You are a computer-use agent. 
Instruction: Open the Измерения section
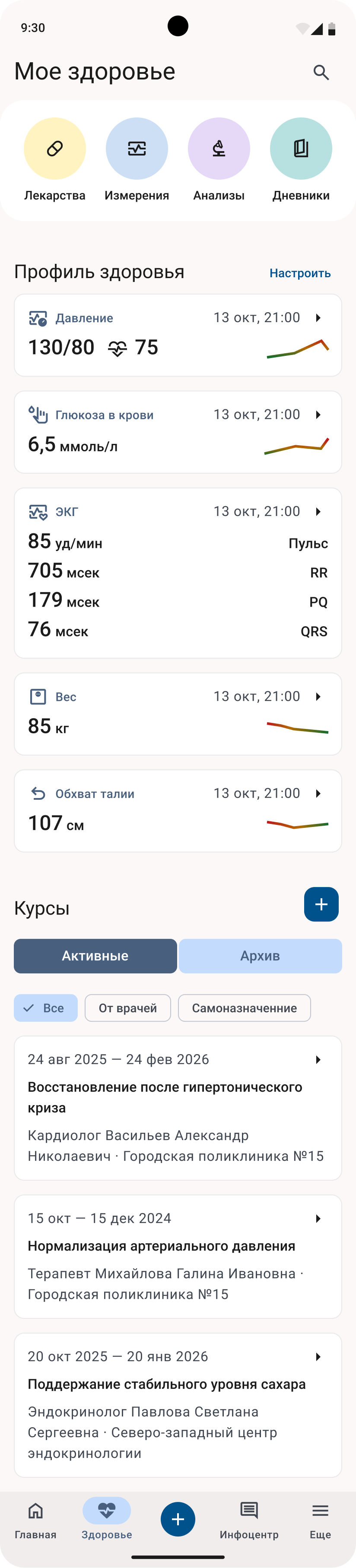[137, 149]
